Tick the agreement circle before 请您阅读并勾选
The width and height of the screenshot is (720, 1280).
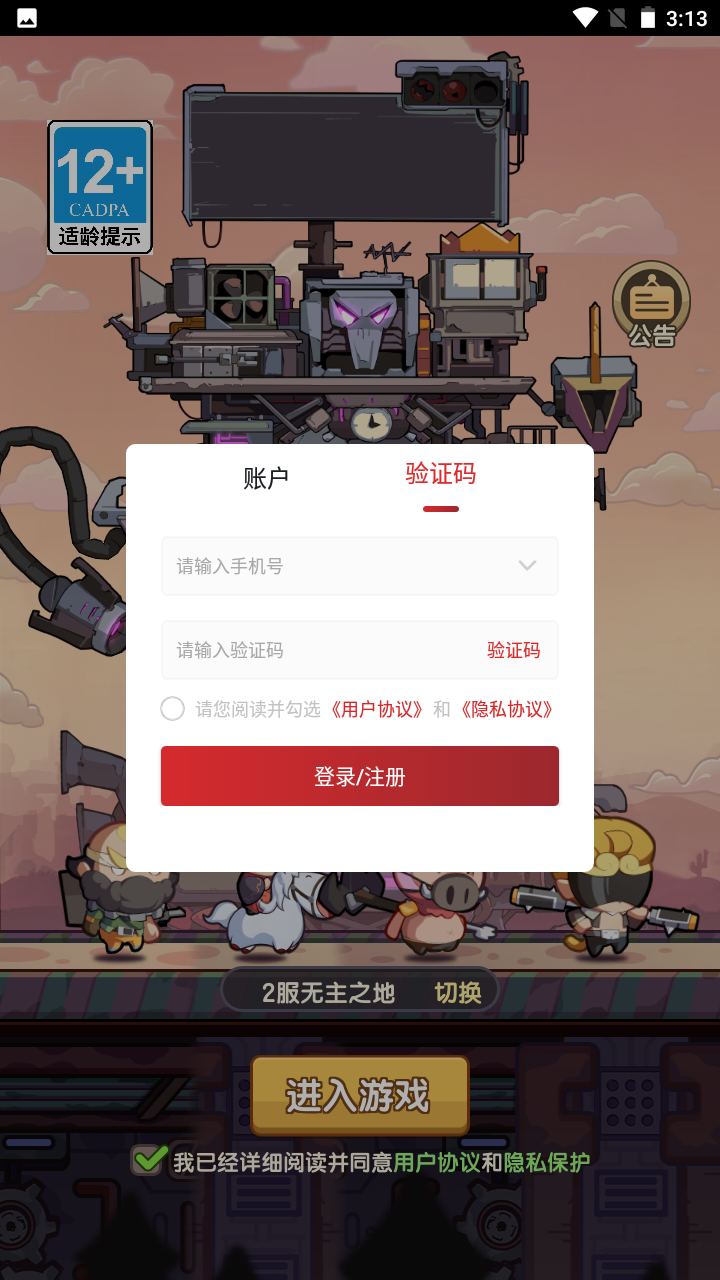172,709
